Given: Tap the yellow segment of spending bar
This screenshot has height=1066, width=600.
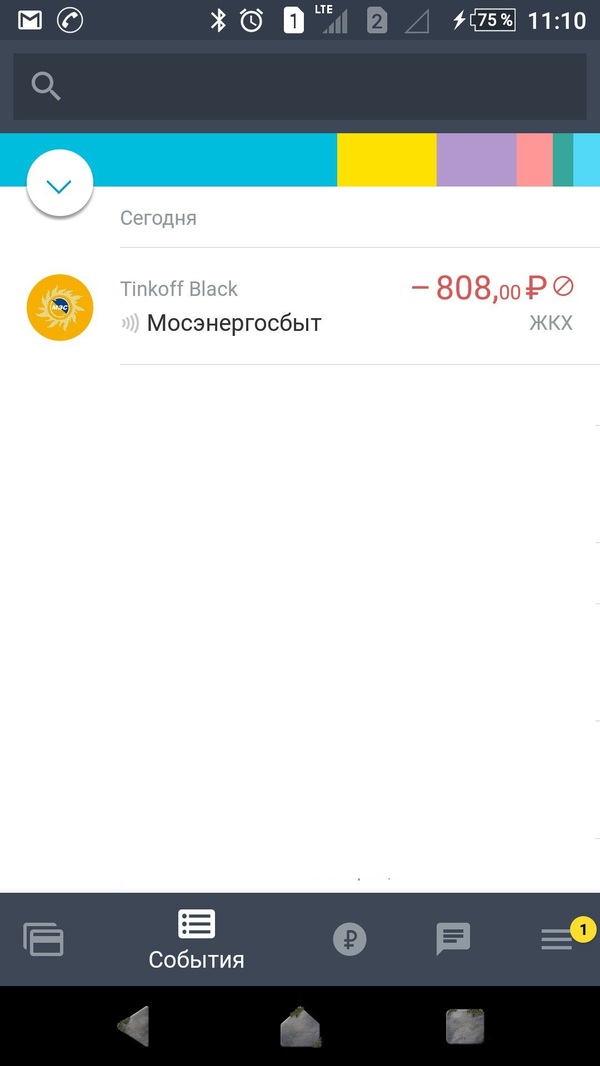Looking at the screenshot, I should click(386, 160).
